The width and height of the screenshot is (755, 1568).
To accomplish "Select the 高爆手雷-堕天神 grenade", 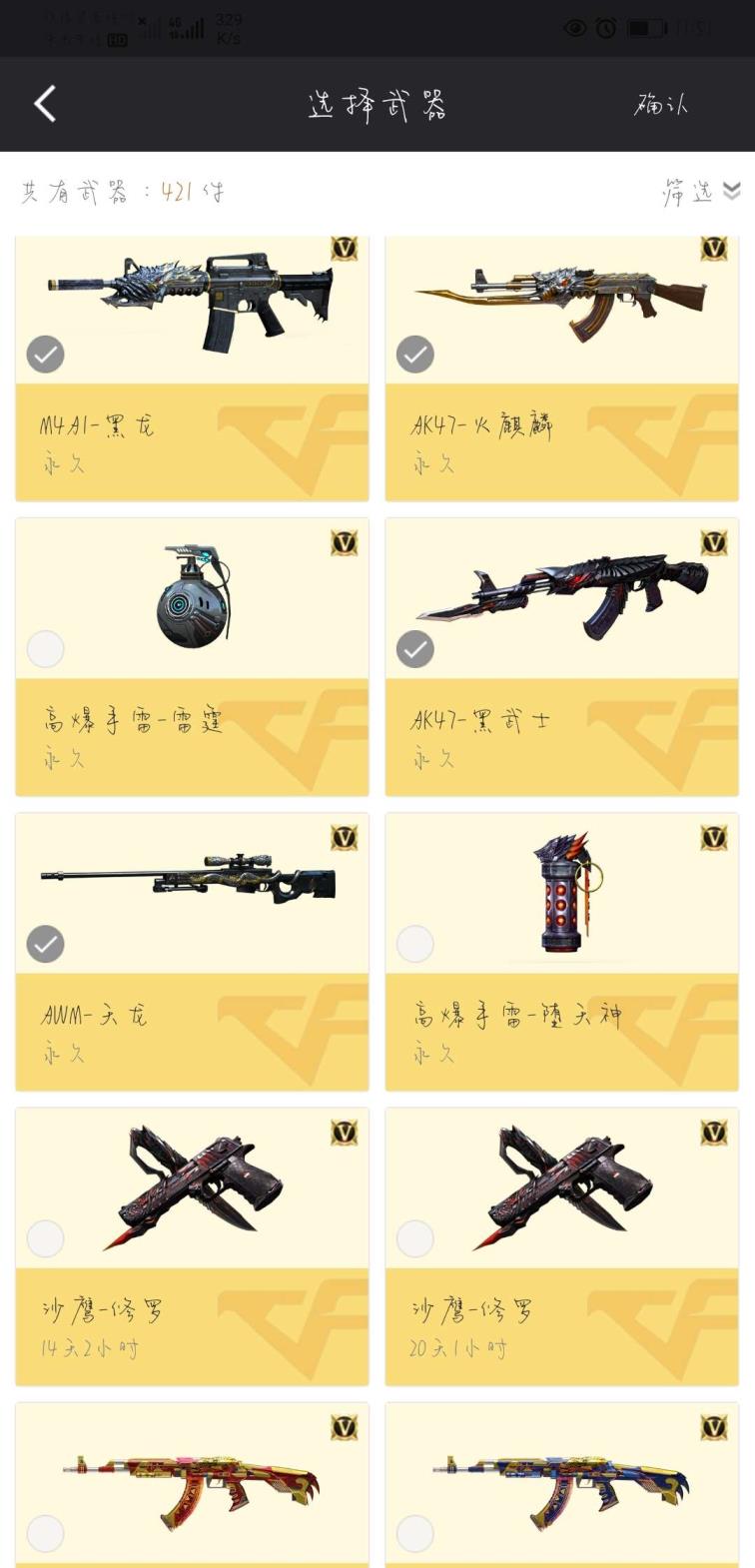I will coord(415,944).
